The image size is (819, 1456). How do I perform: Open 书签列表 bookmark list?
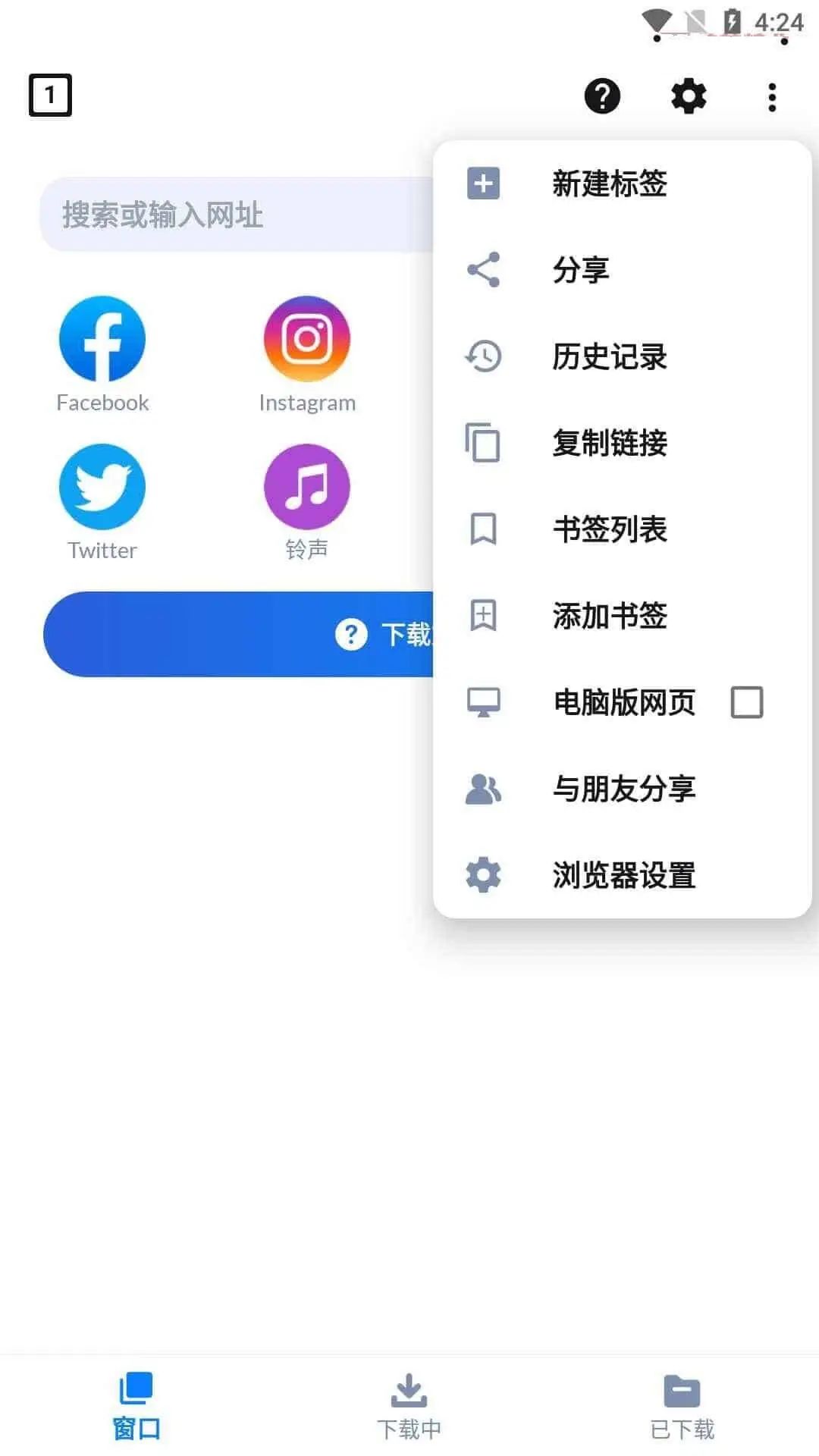[x=608, y=529]
